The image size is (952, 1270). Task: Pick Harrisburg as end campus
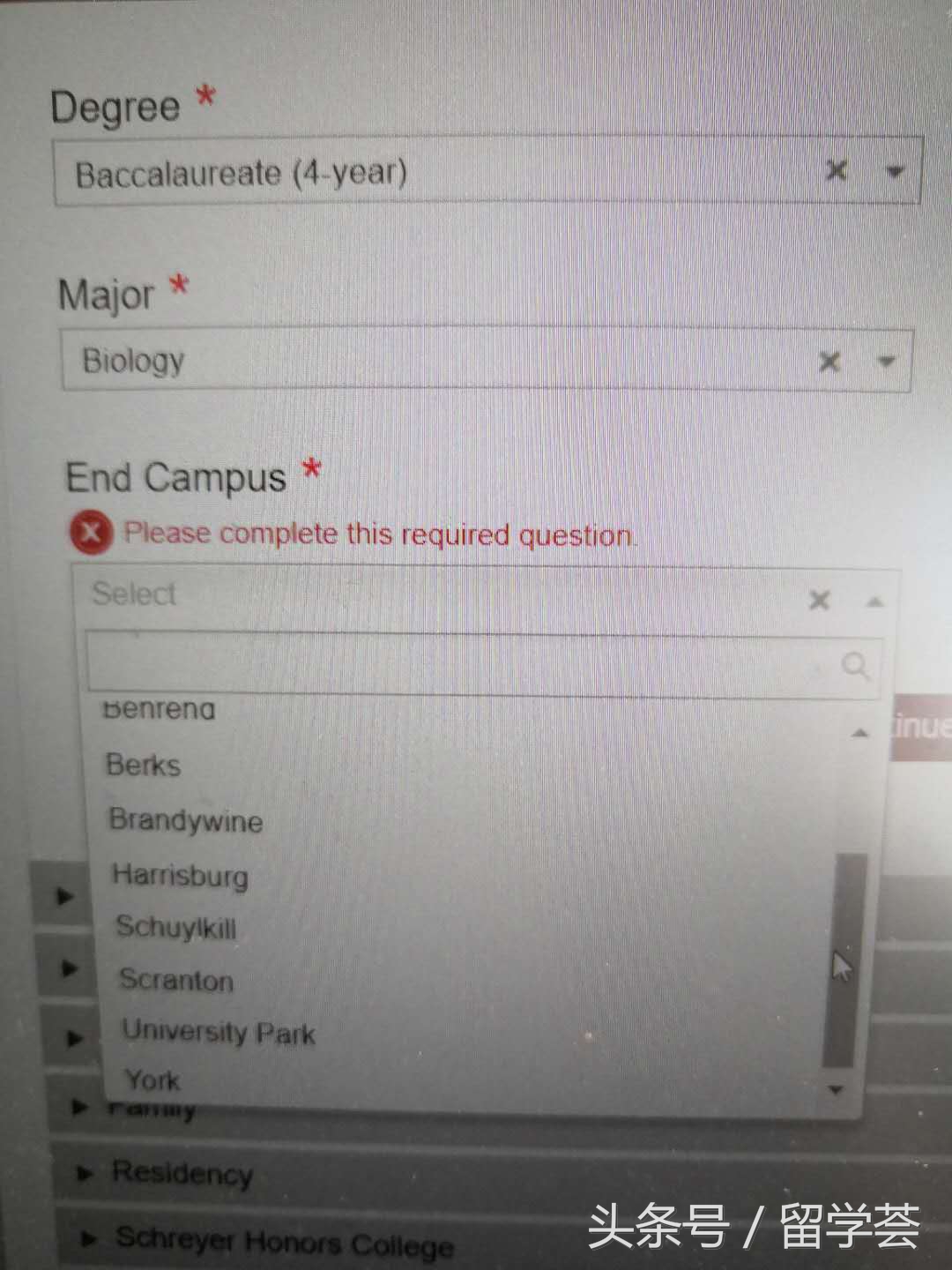[x=180, y=876]
